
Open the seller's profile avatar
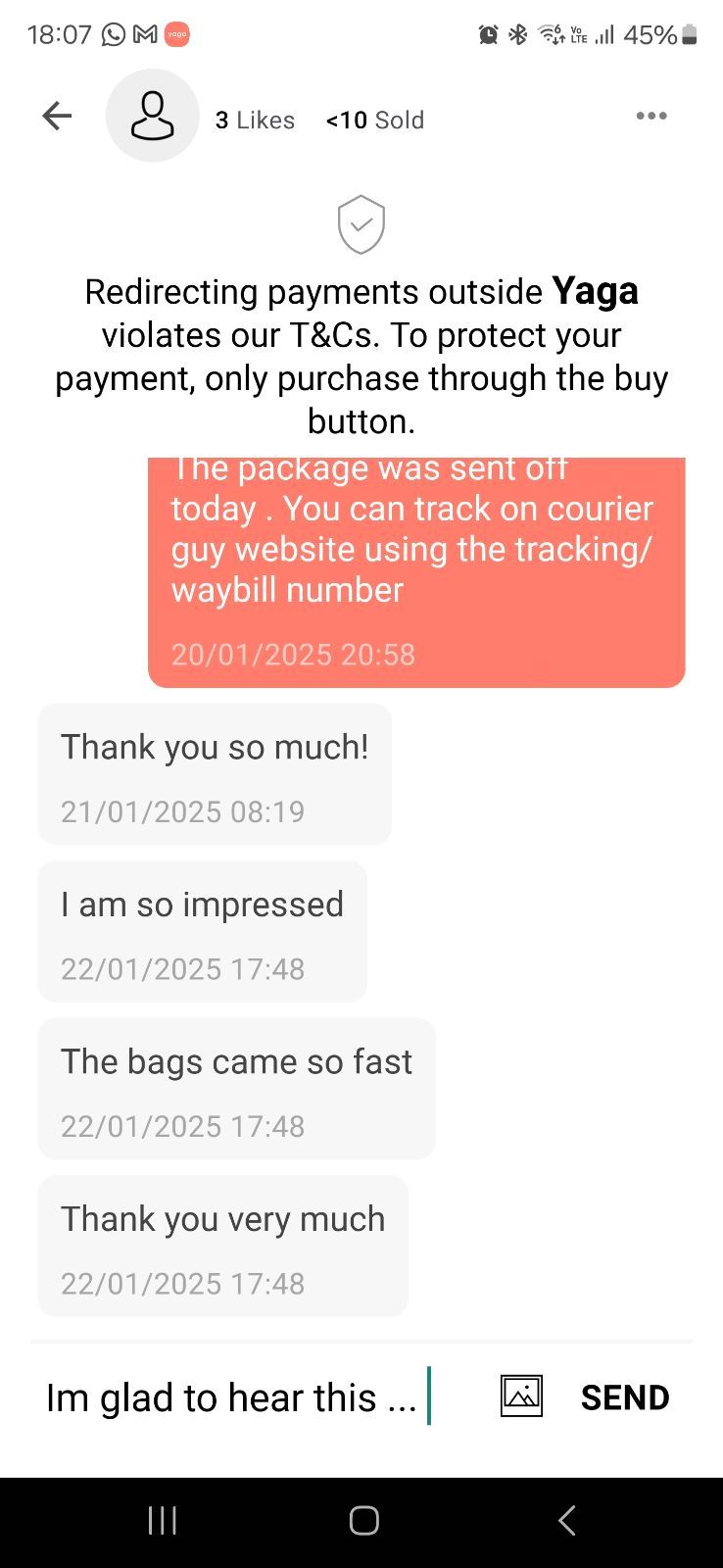tap(153, 117)
